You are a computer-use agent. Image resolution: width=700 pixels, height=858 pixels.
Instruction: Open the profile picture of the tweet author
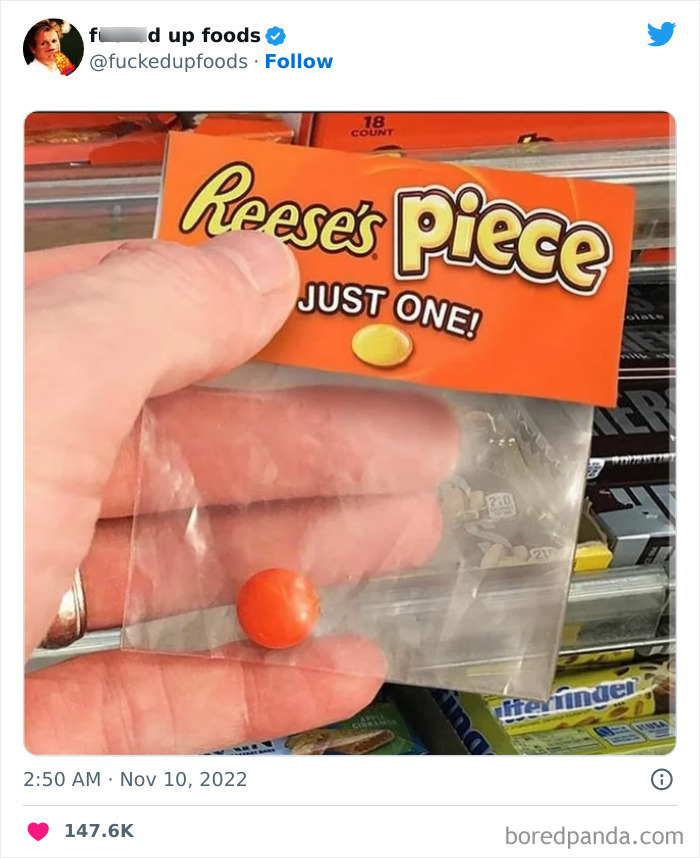tap(53, 48)
